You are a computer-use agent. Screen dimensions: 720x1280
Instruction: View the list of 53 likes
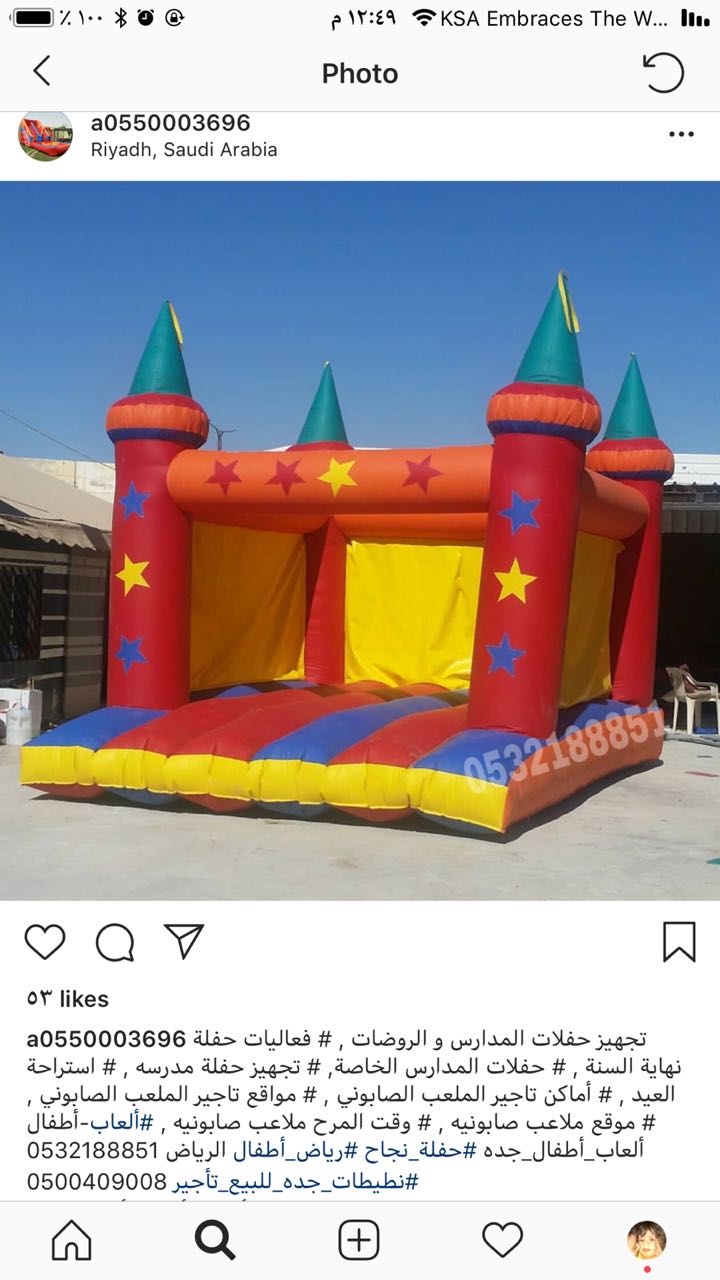68,998
